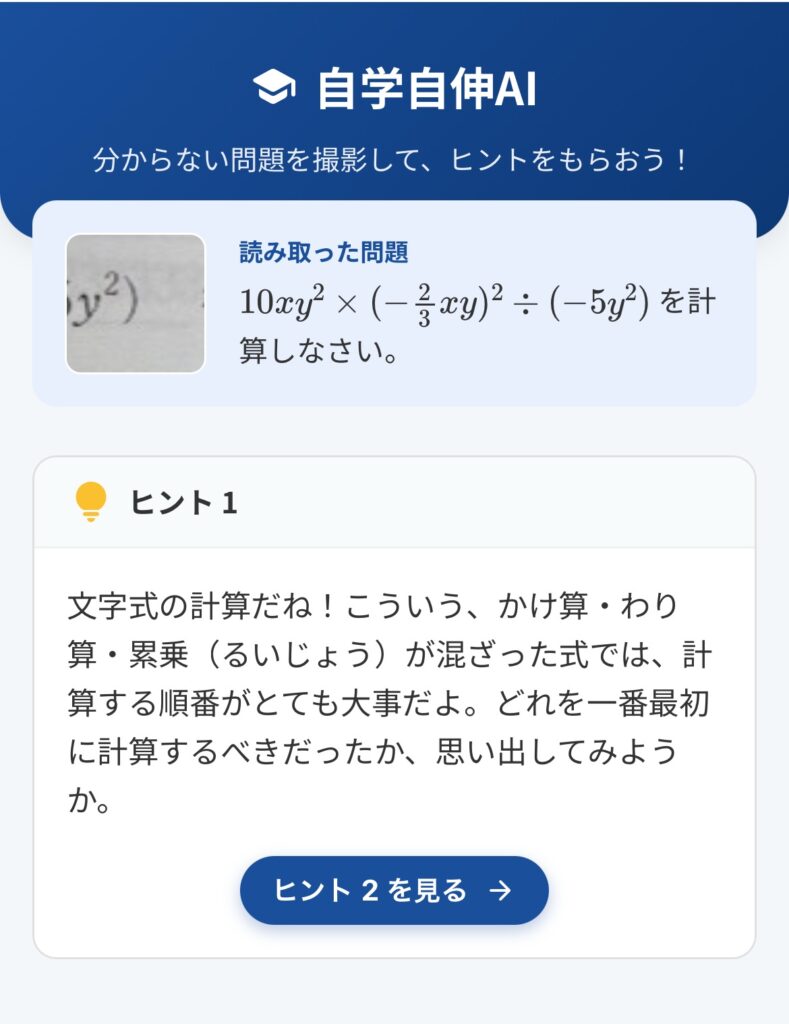Open the captured problem photo thumbnail

[135, 303]
